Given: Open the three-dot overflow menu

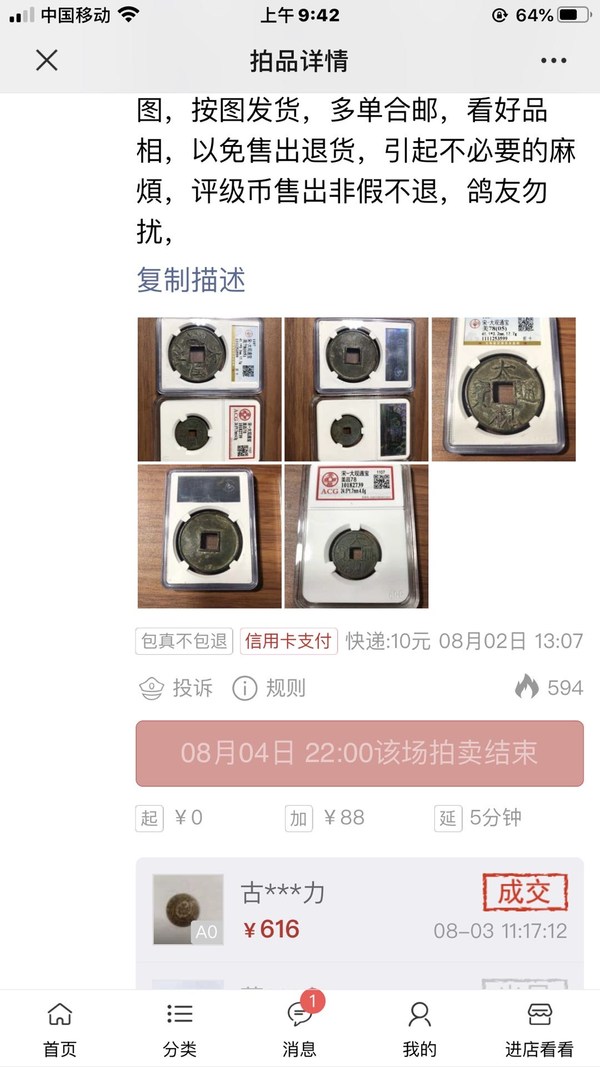Looking at the screenshot, I should point(553,61).
